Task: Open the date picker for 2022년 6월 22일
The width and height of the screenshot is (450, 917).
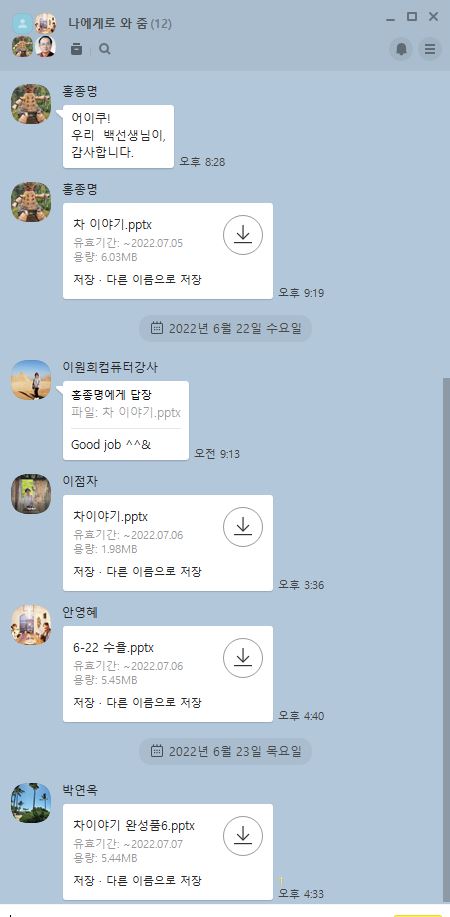Action: coord(225,329)
